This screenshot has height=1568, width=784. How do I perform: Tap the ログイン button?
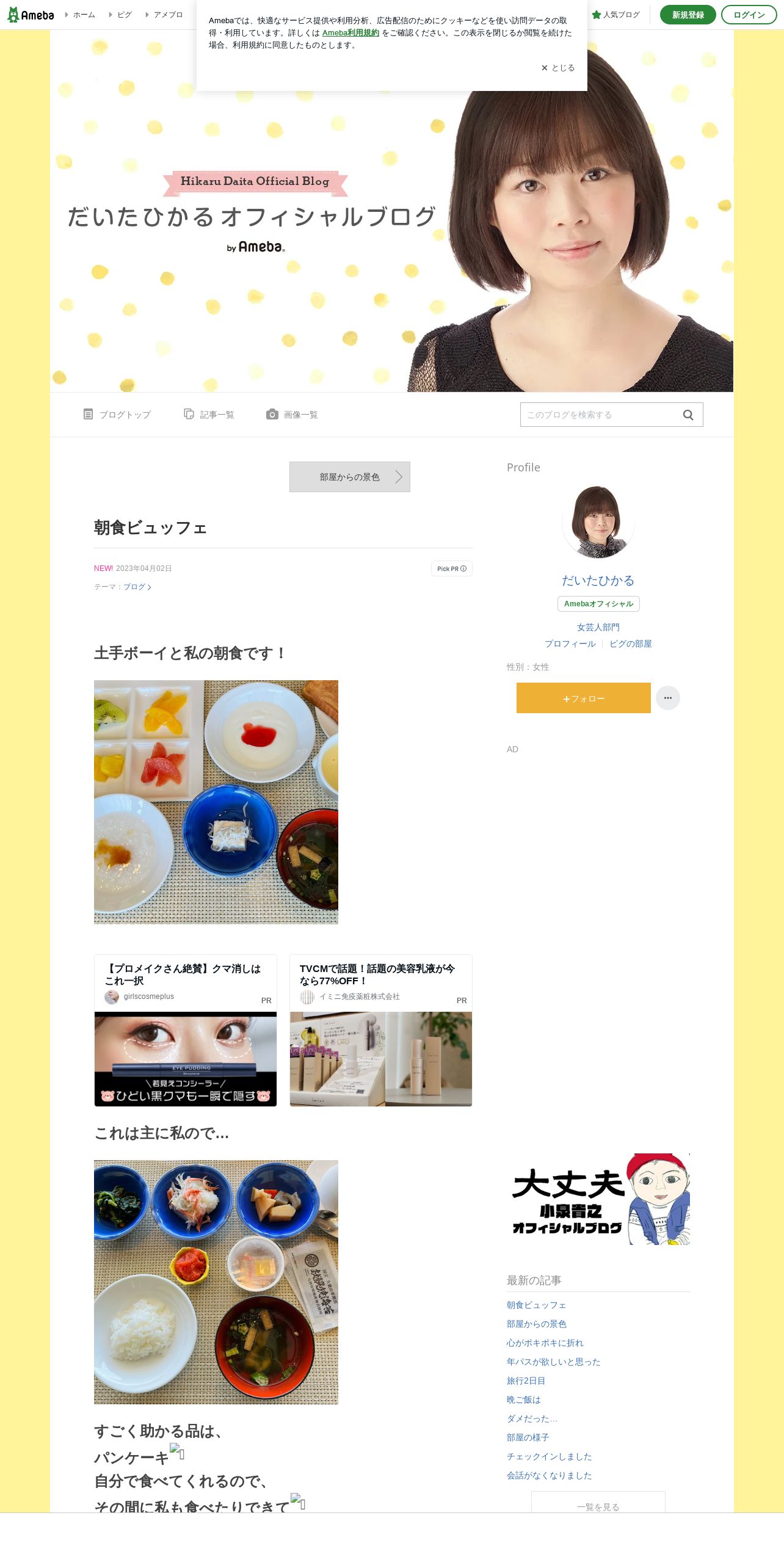pos(749,15)
